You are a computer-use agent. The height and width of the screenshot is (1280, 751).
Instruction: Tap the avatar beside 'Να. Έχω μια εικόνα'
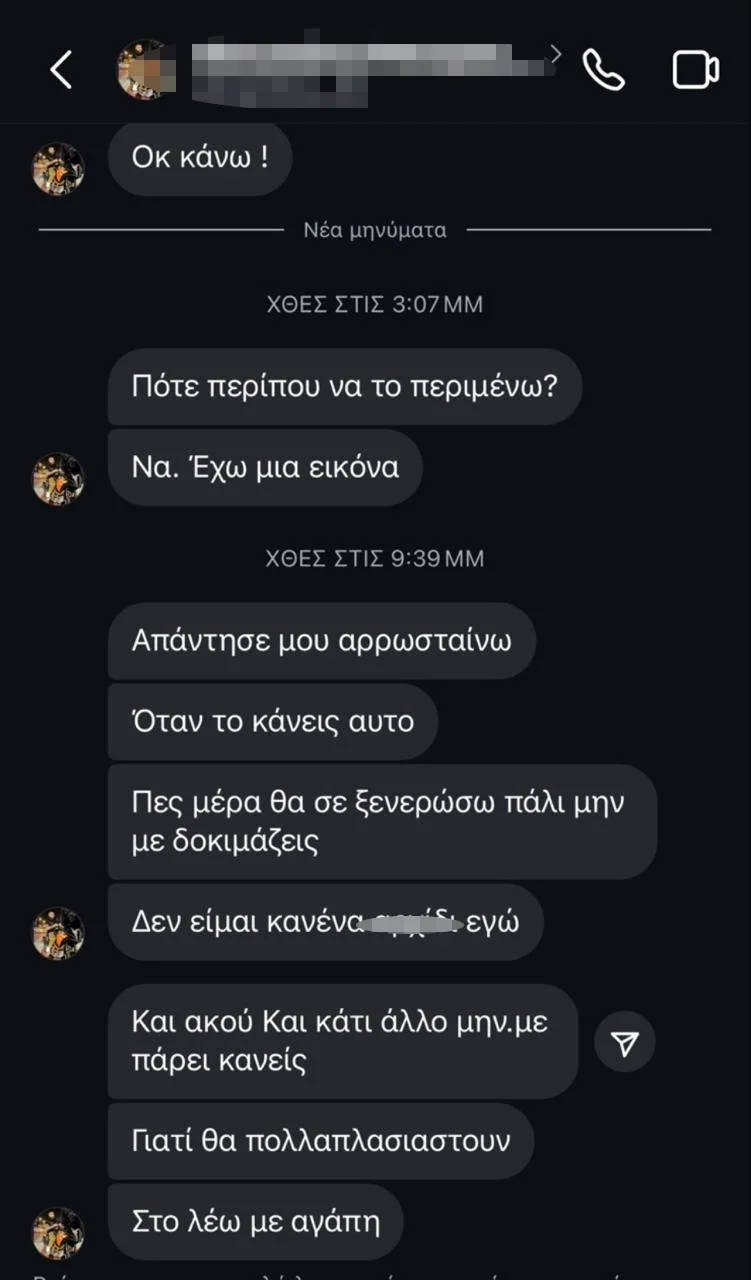58,477
